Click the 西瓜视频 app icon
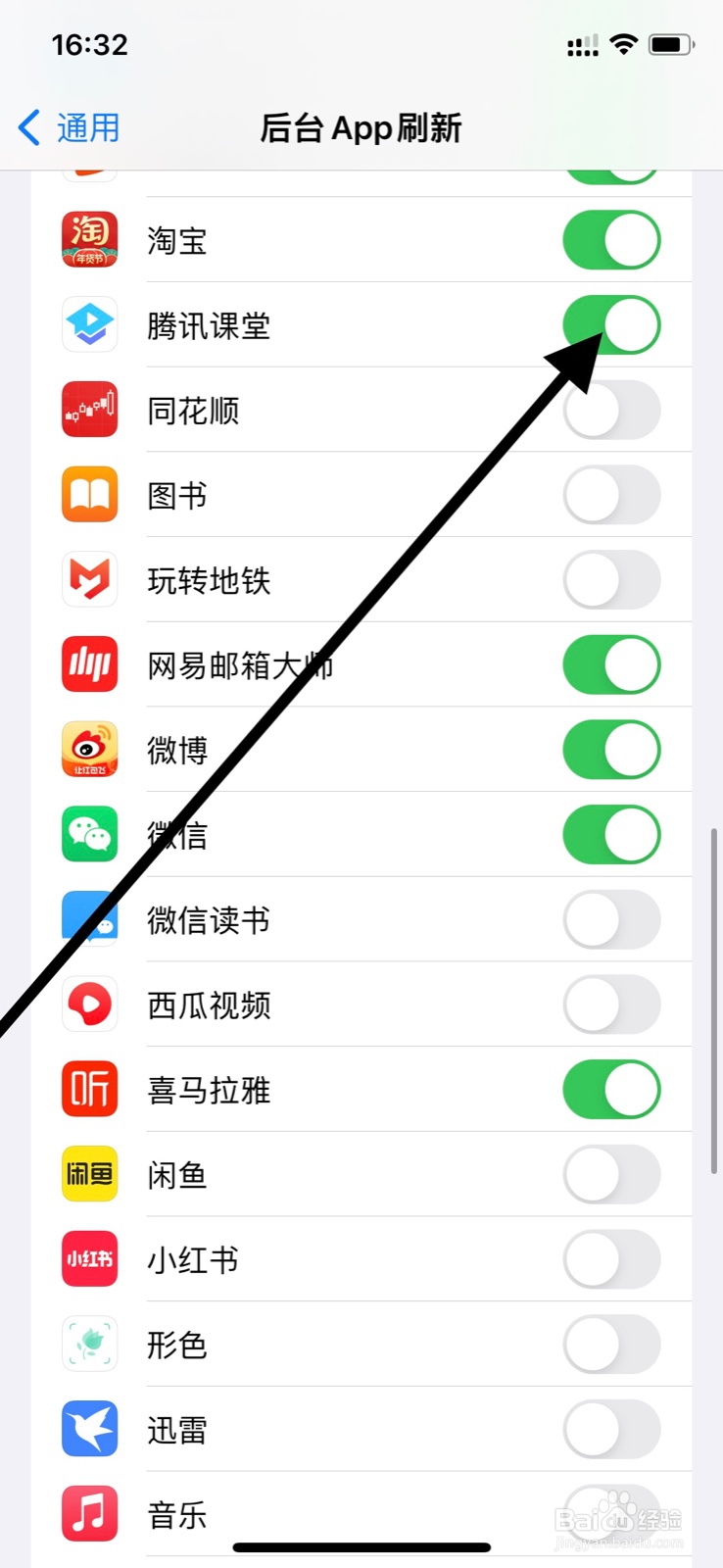 coord(89,1004)
